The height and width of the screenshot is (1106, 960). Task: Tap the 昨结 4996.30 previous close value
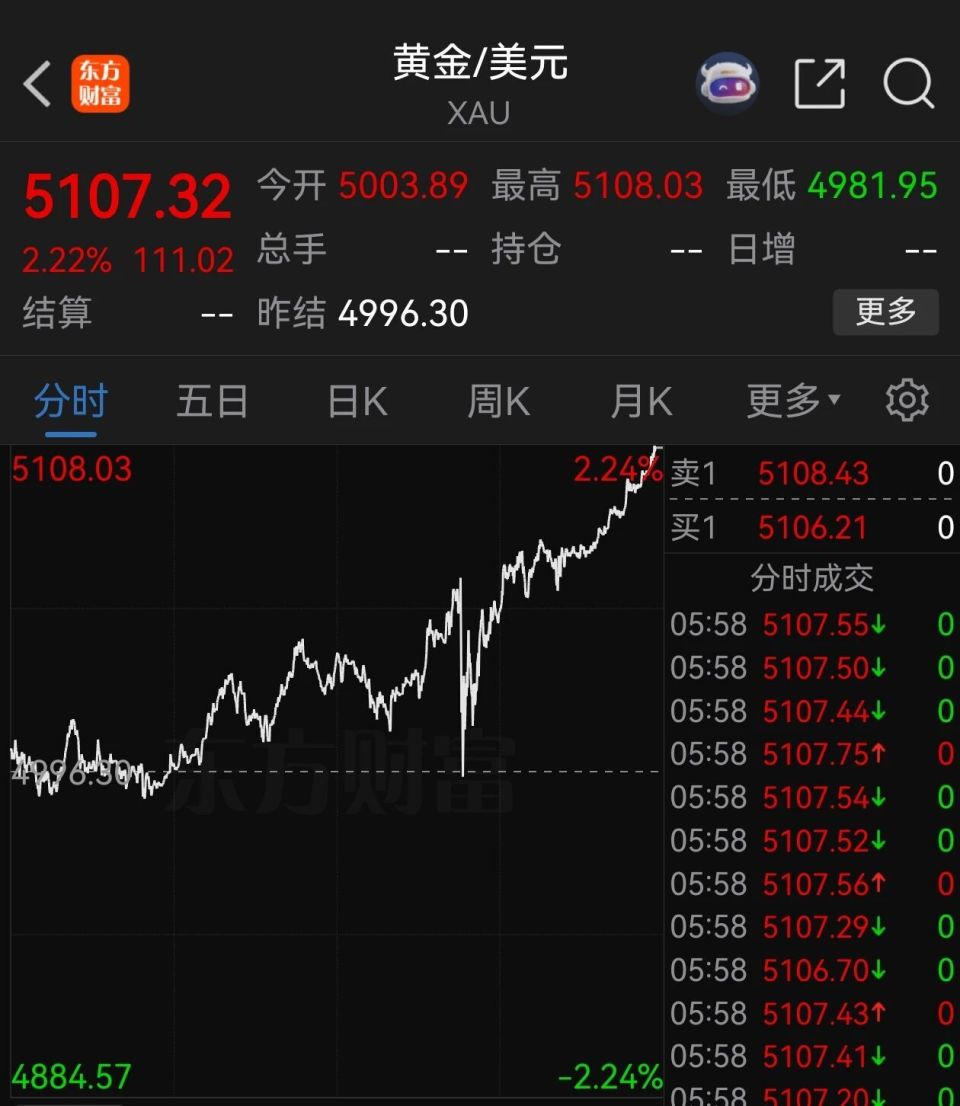pyautogui.click(x=402, y=312)
